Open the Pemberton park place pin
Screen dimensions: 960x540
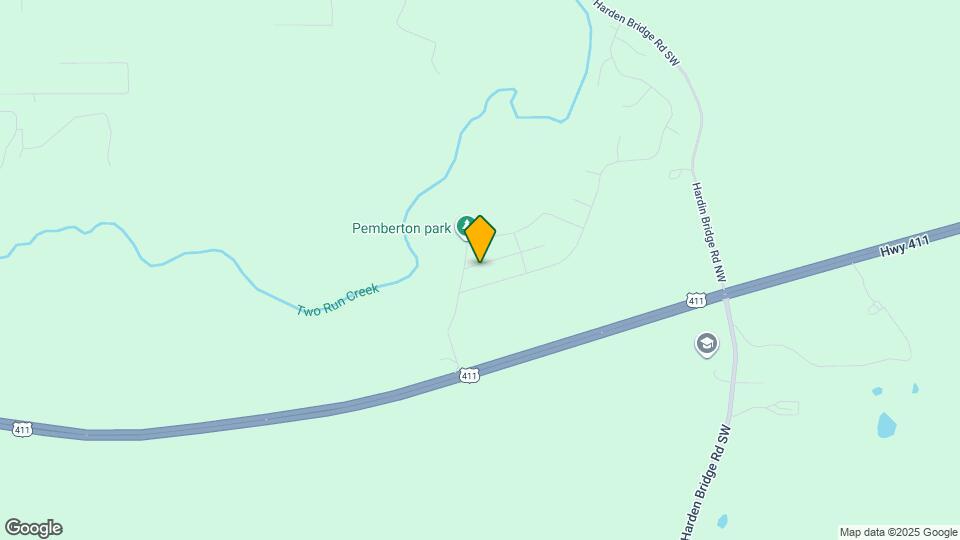463,225
